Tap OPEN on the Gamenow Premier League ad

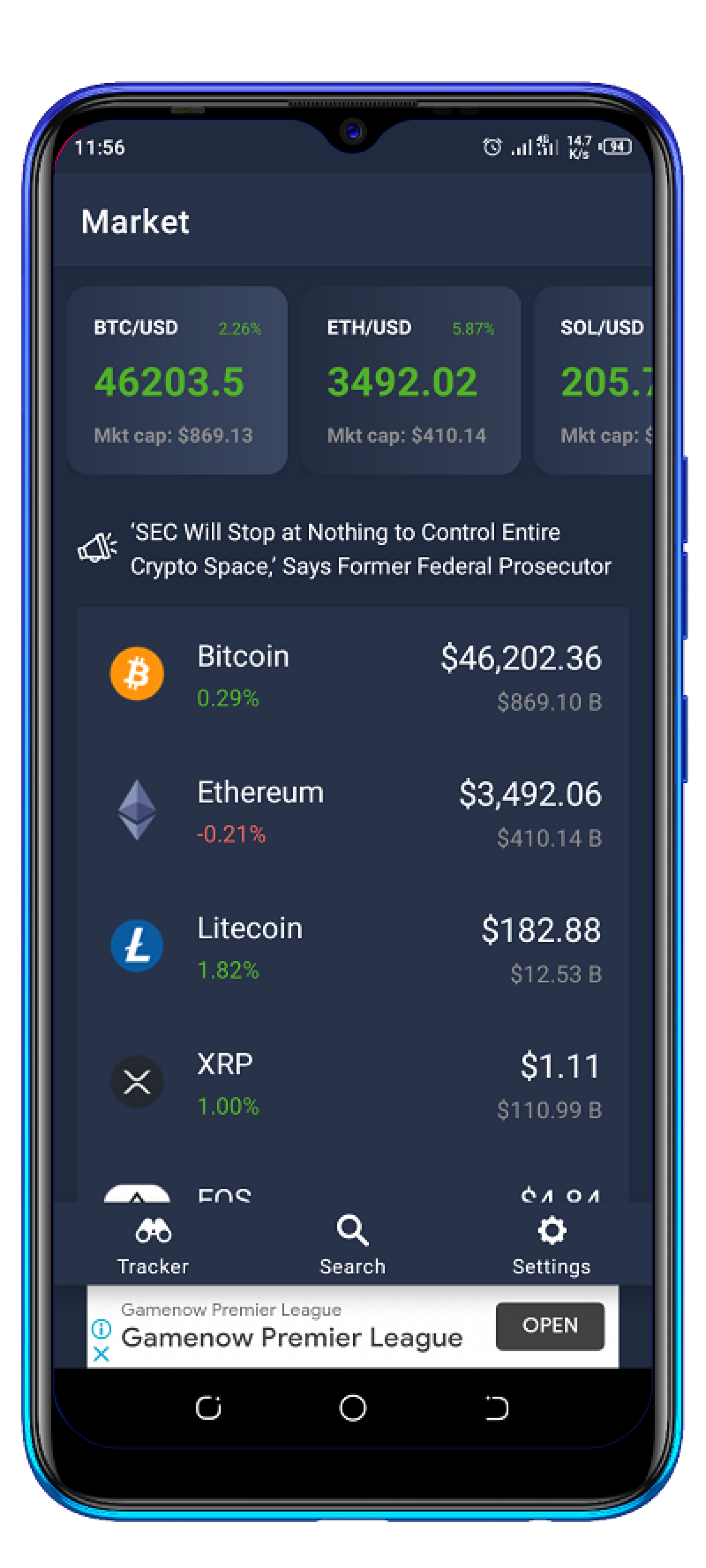pos(550,1326)
